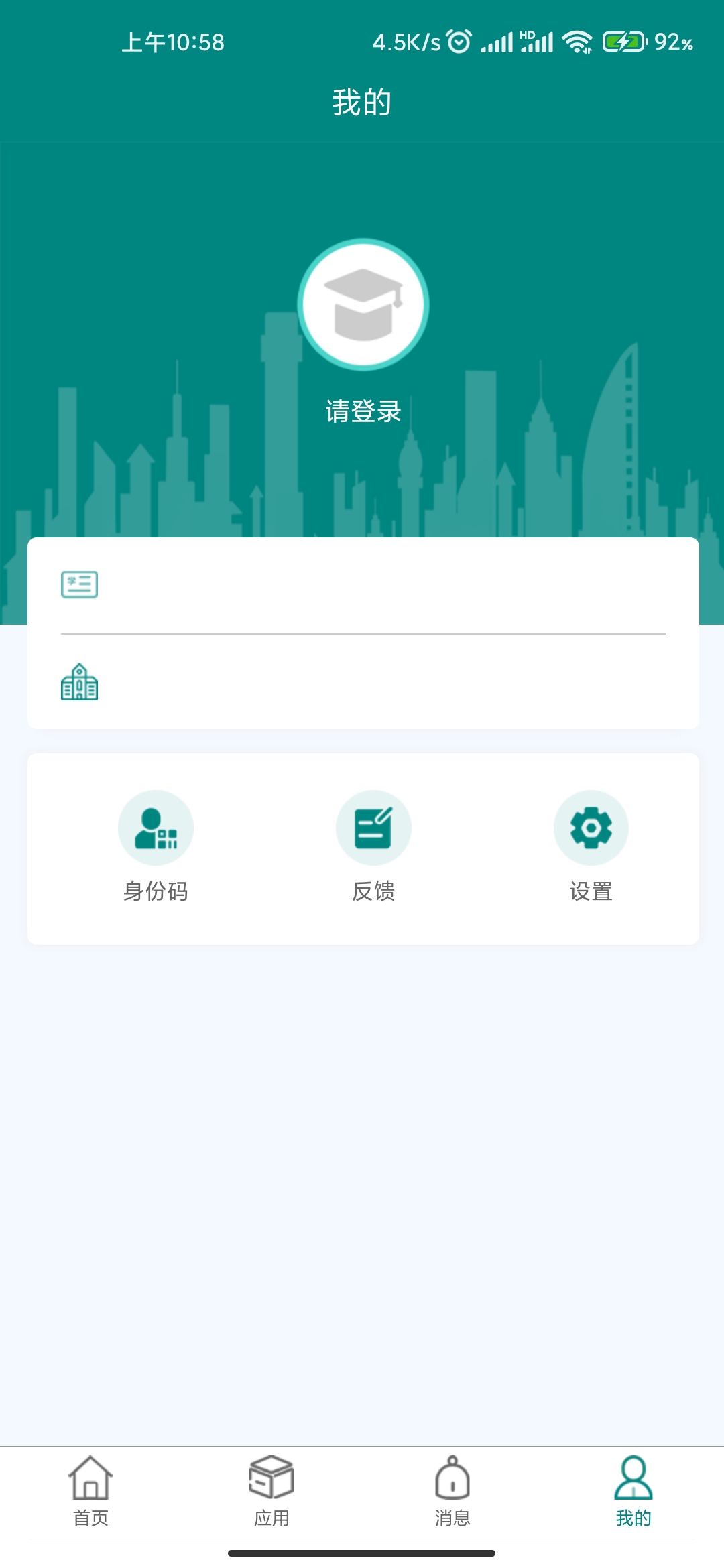Image resolution: width=724 pixels, height=1568 pixels.
Task: Open the 身份码 identity code
Action: click(x=156, y=846)
